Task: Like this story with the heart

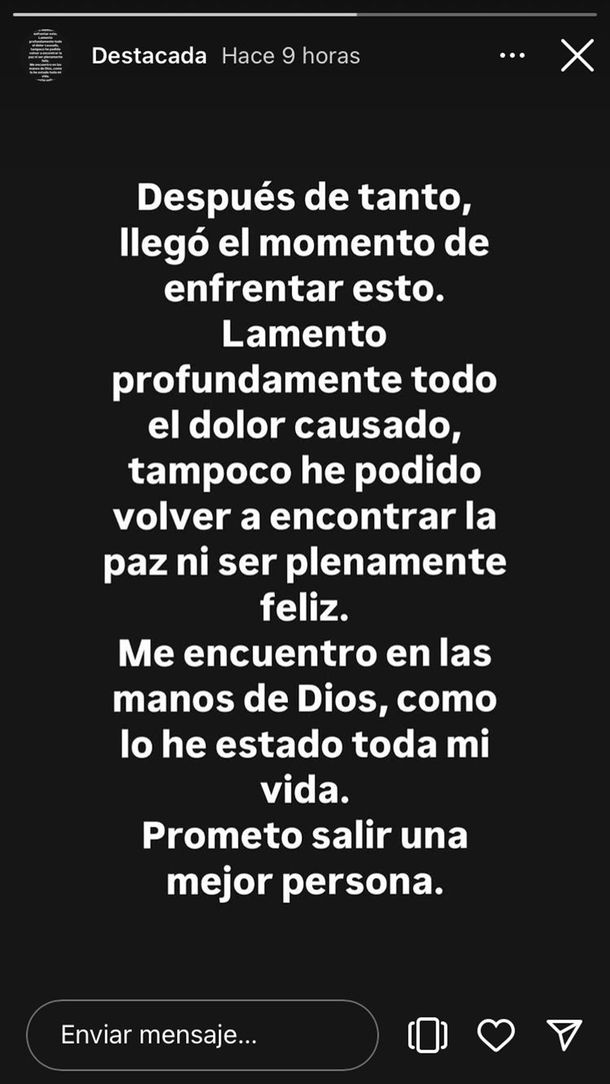Action: pyautogui.click(x=496, y=1035)
